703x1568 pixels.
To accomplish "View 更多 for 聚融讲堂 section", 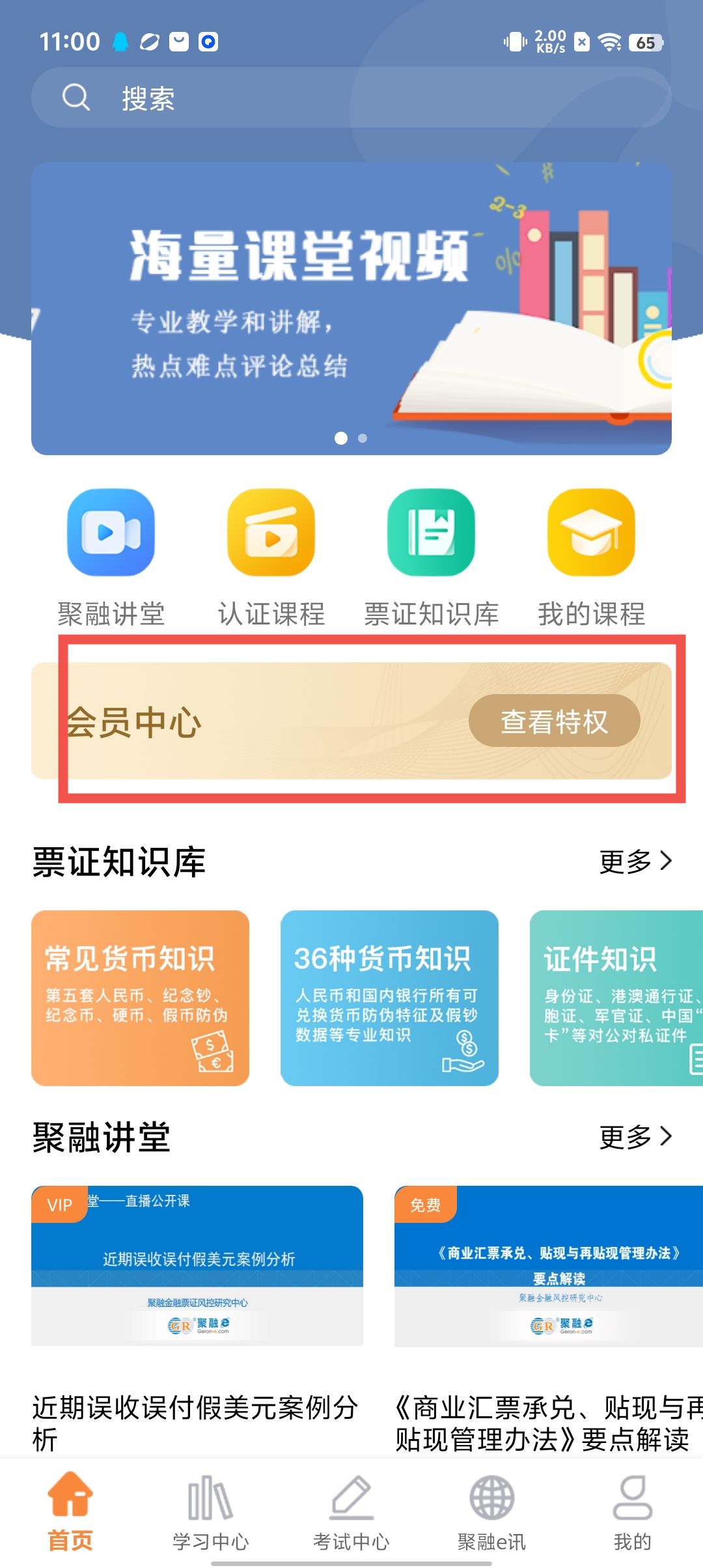I will pyautogui.click(x=635, y=1137).
